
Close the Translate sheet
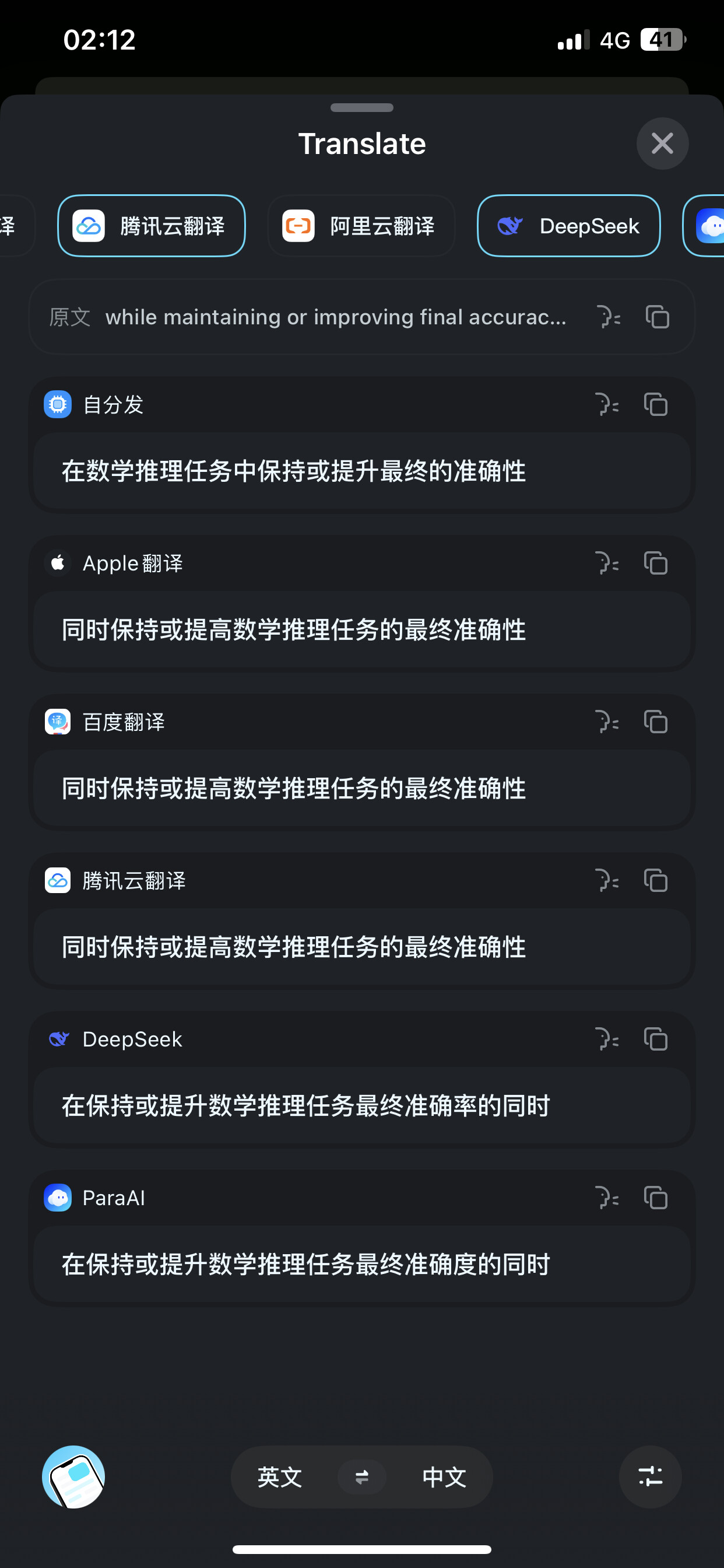(662, 143)
